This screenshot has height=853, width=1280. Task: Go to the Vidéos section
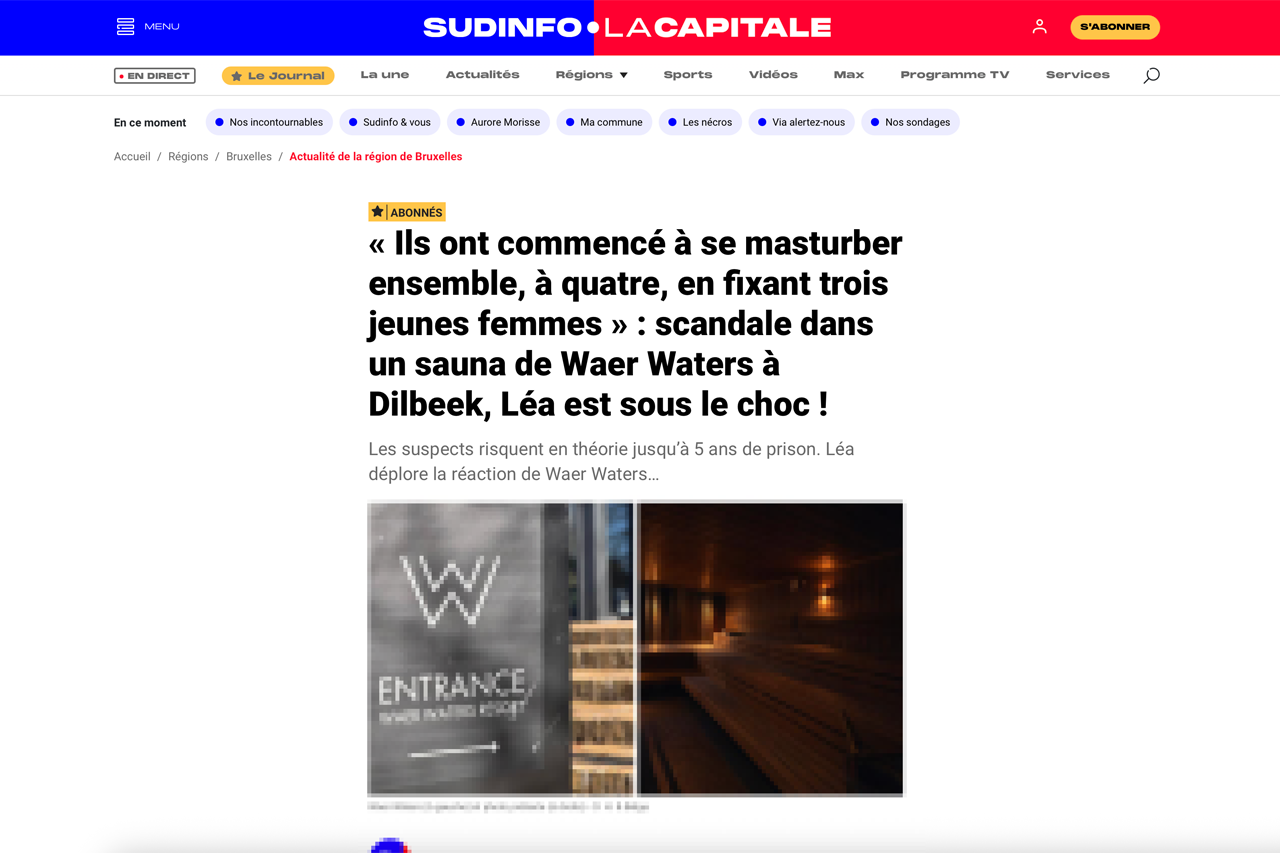(x=773, y=75)
